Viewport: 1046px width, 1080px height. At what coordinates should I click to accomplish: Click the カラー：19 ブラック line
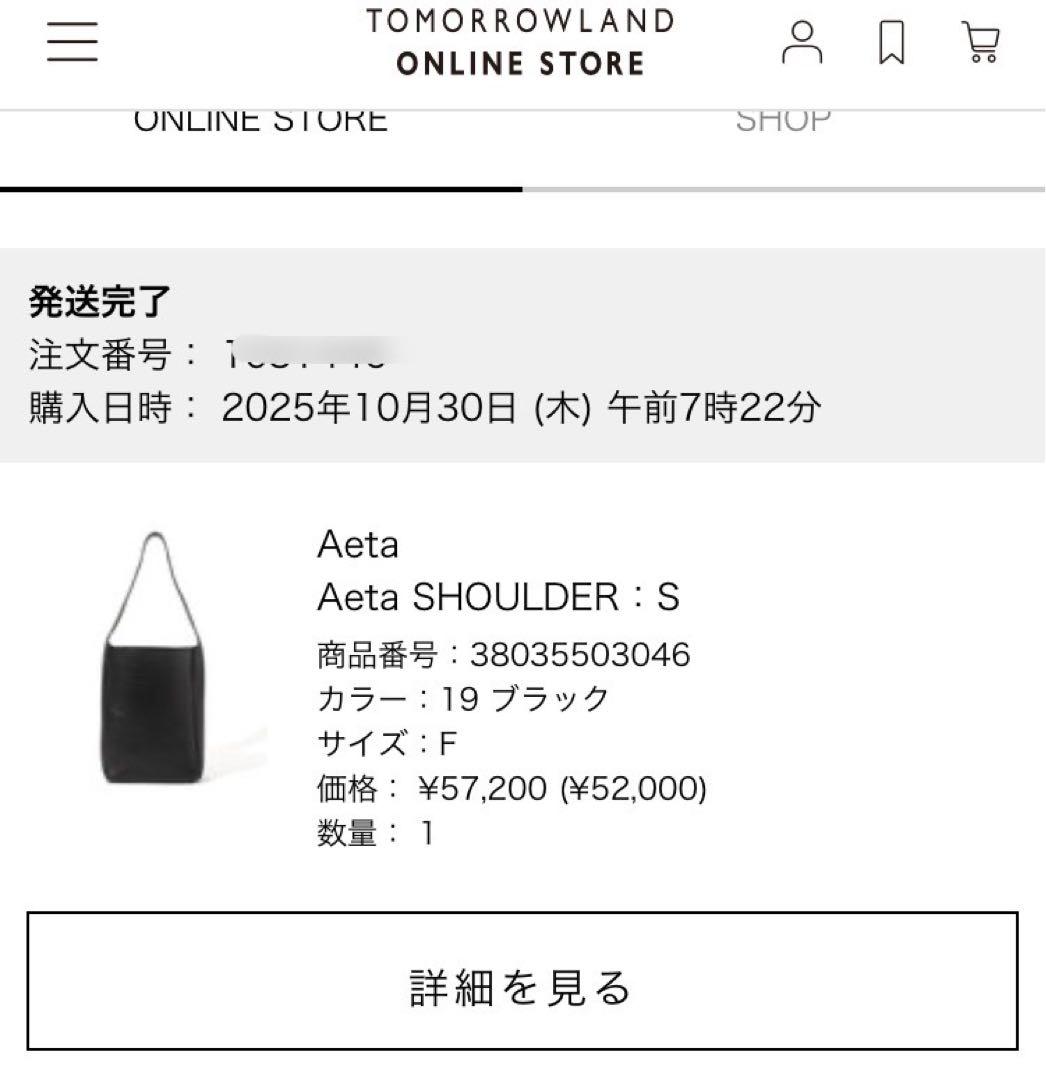(x=462, y=698)
